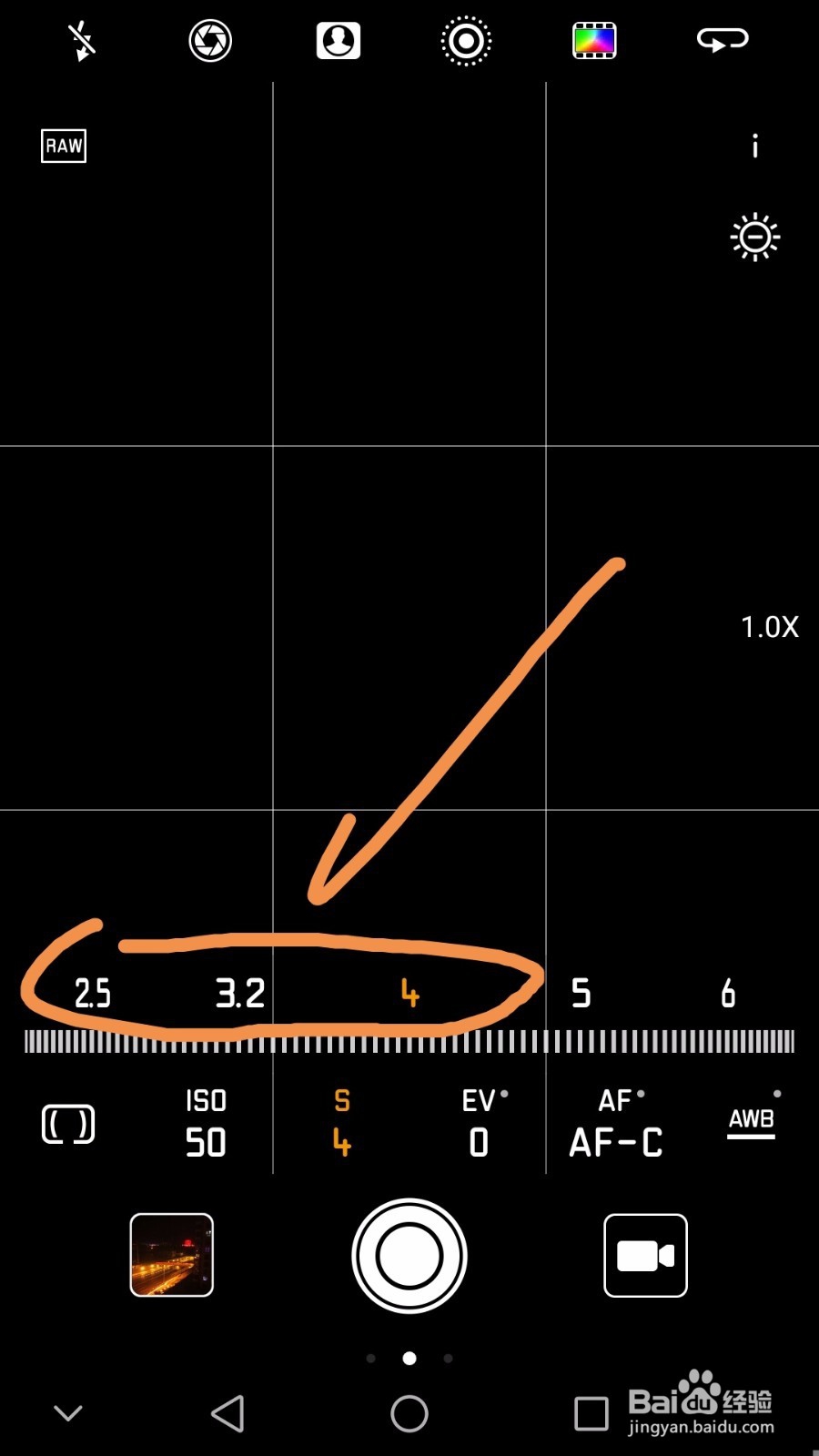Open the EV exposure setting
Screen dimensions: 819x1456
click(481, 1123)
